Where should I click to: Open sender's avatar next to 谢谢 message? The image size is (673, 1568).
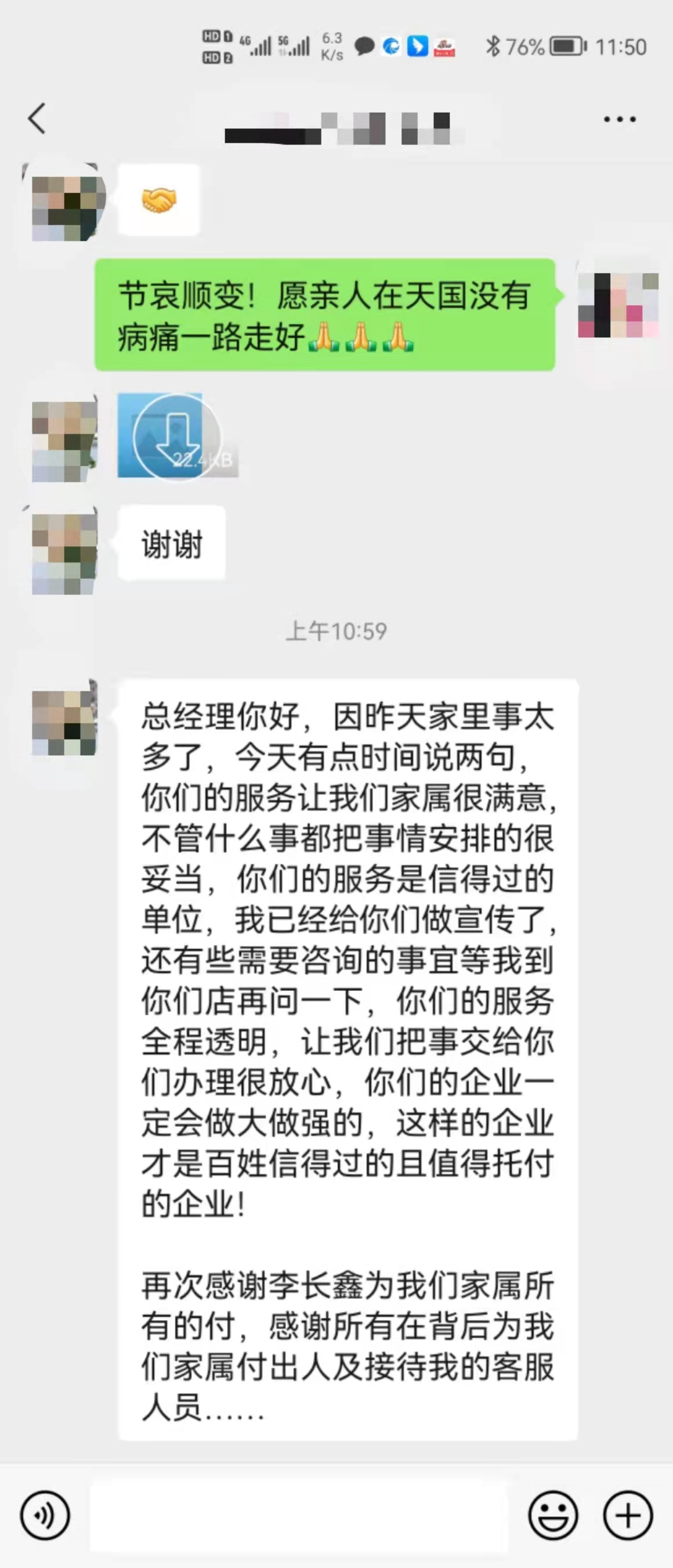[64, 553]
